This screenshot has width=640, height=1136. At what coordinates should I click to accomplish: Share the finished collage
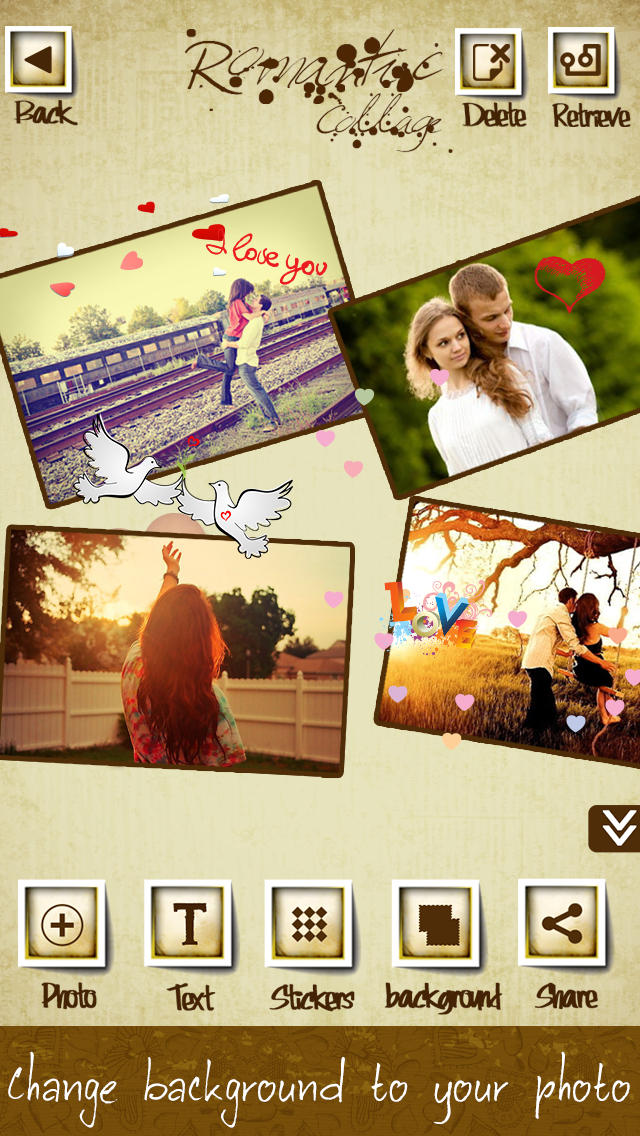[562, 923]
